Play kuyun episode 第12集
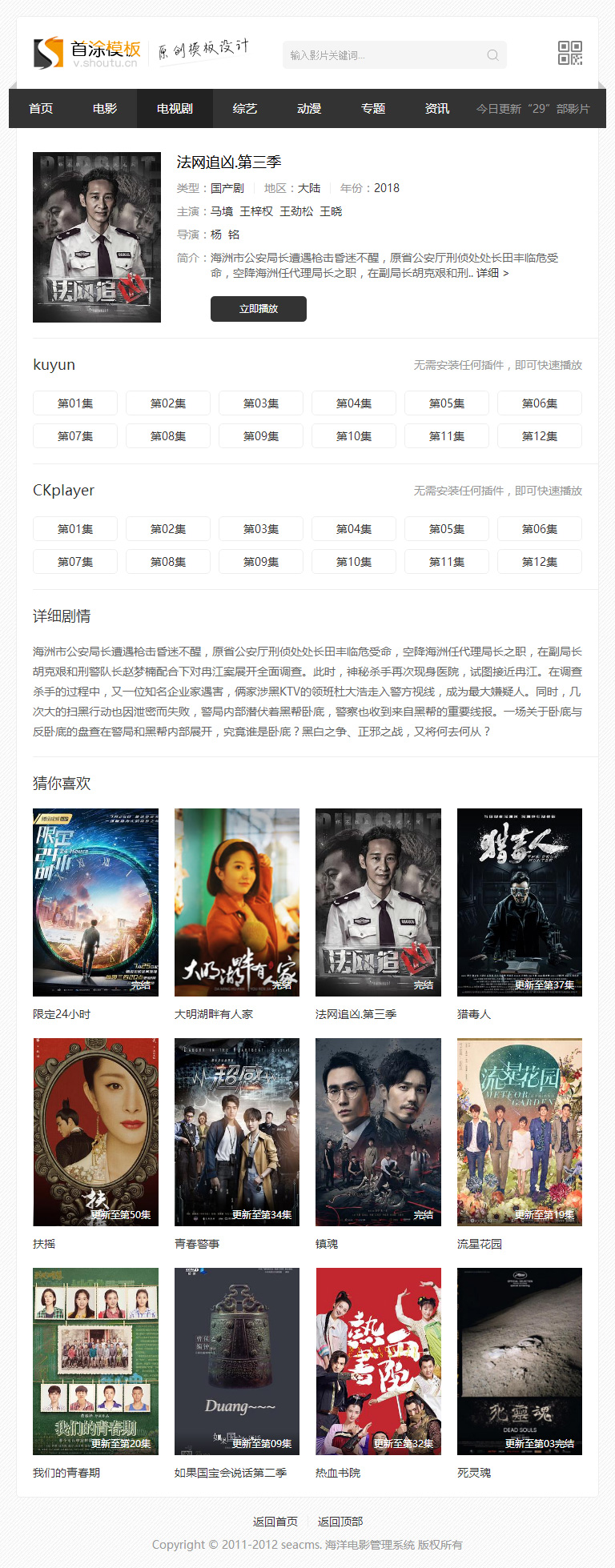Viewport: 615px width, 1568px height. (x=540, y=436)
